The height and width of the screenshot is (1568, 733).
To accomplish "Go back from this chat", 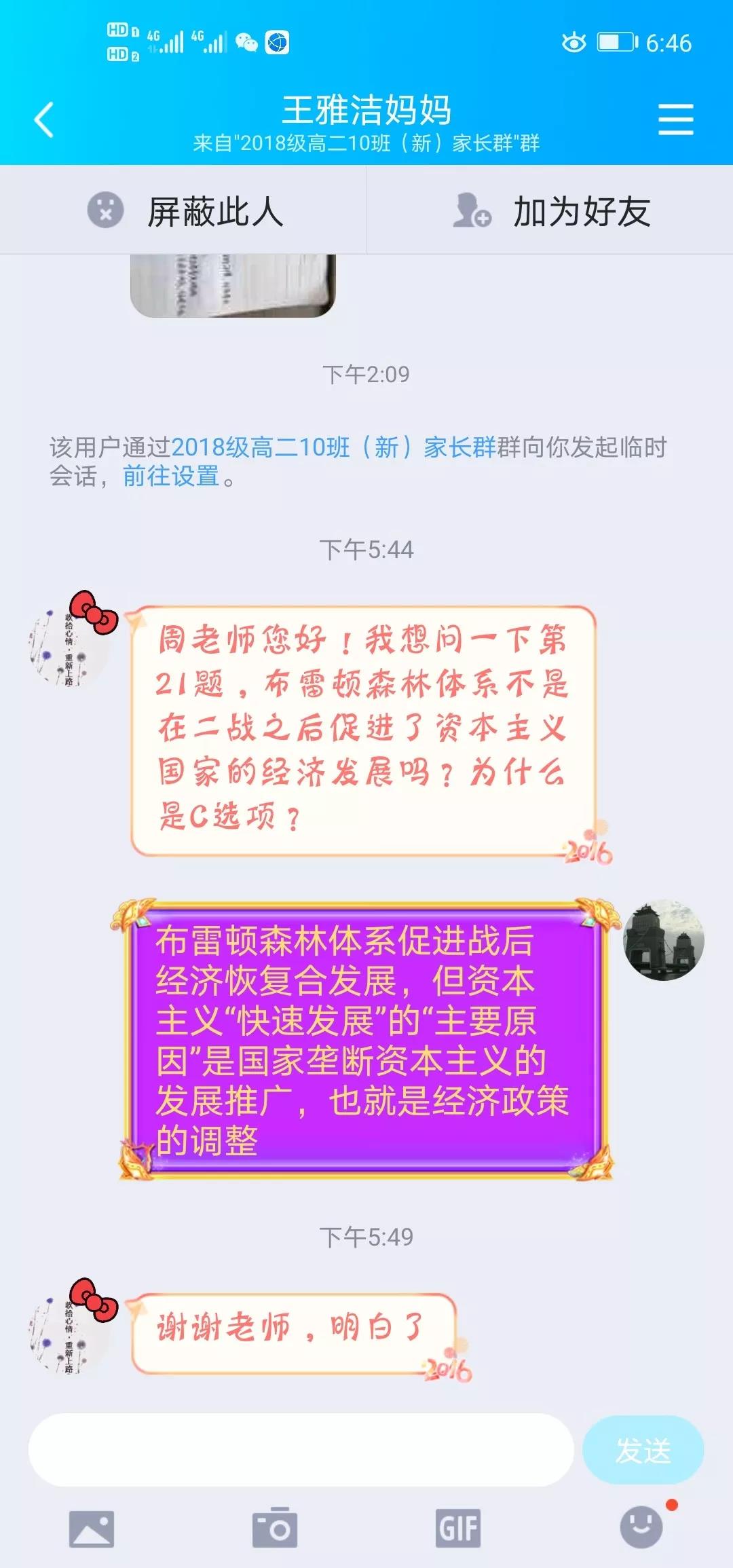I will pos(44,120).
